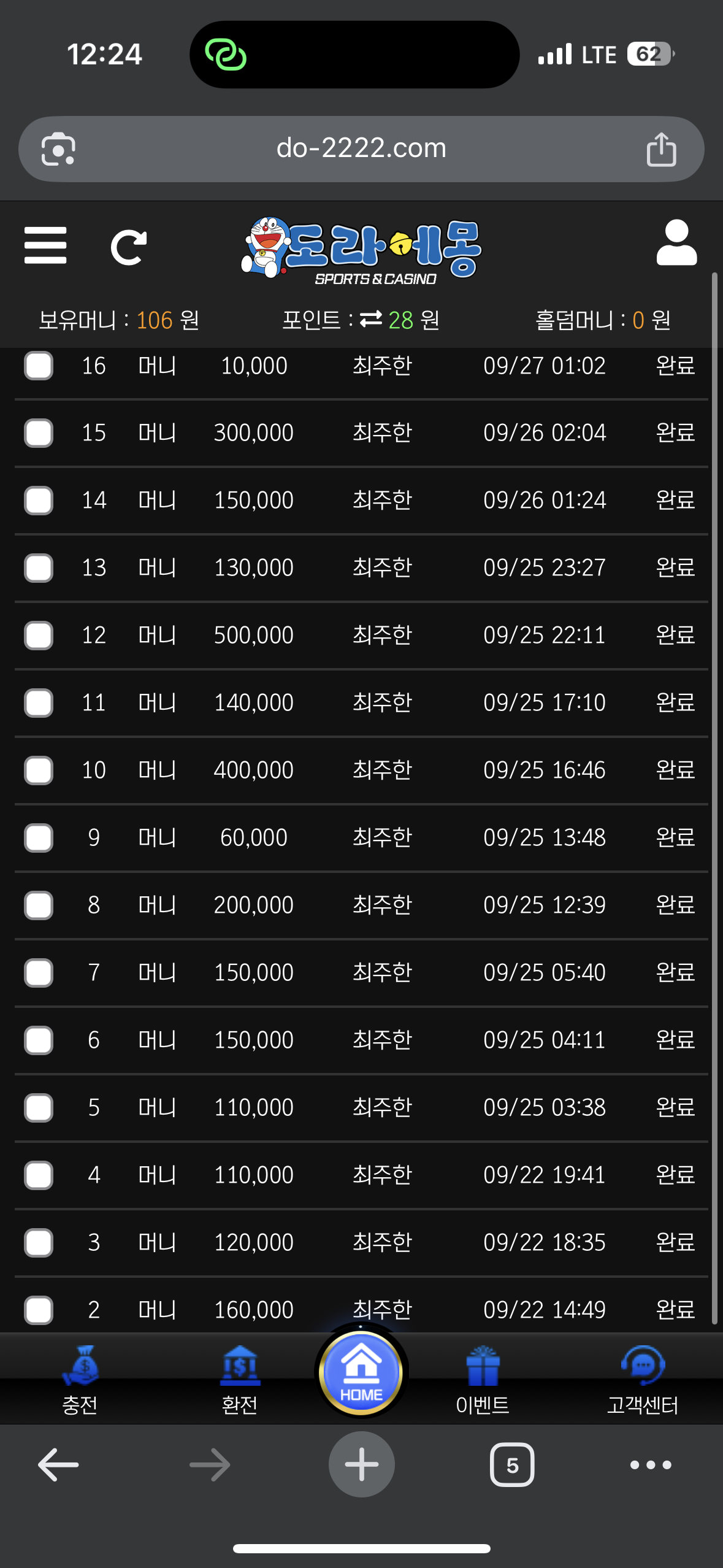View the five open browser tabs
Screen dimensions: 723x1568
512,1465
